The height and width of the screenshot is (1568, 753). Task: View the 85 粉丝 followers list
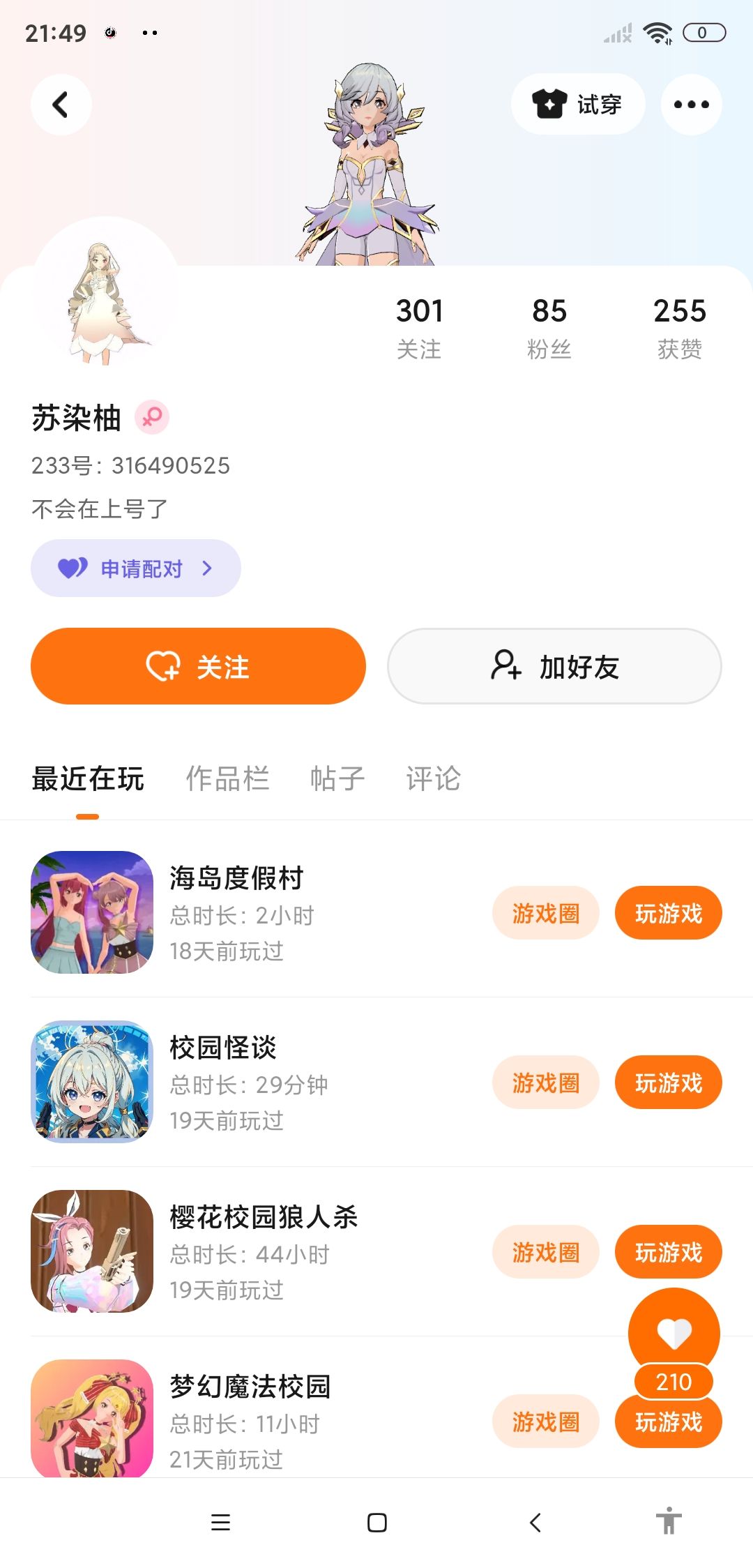point(549,328)
